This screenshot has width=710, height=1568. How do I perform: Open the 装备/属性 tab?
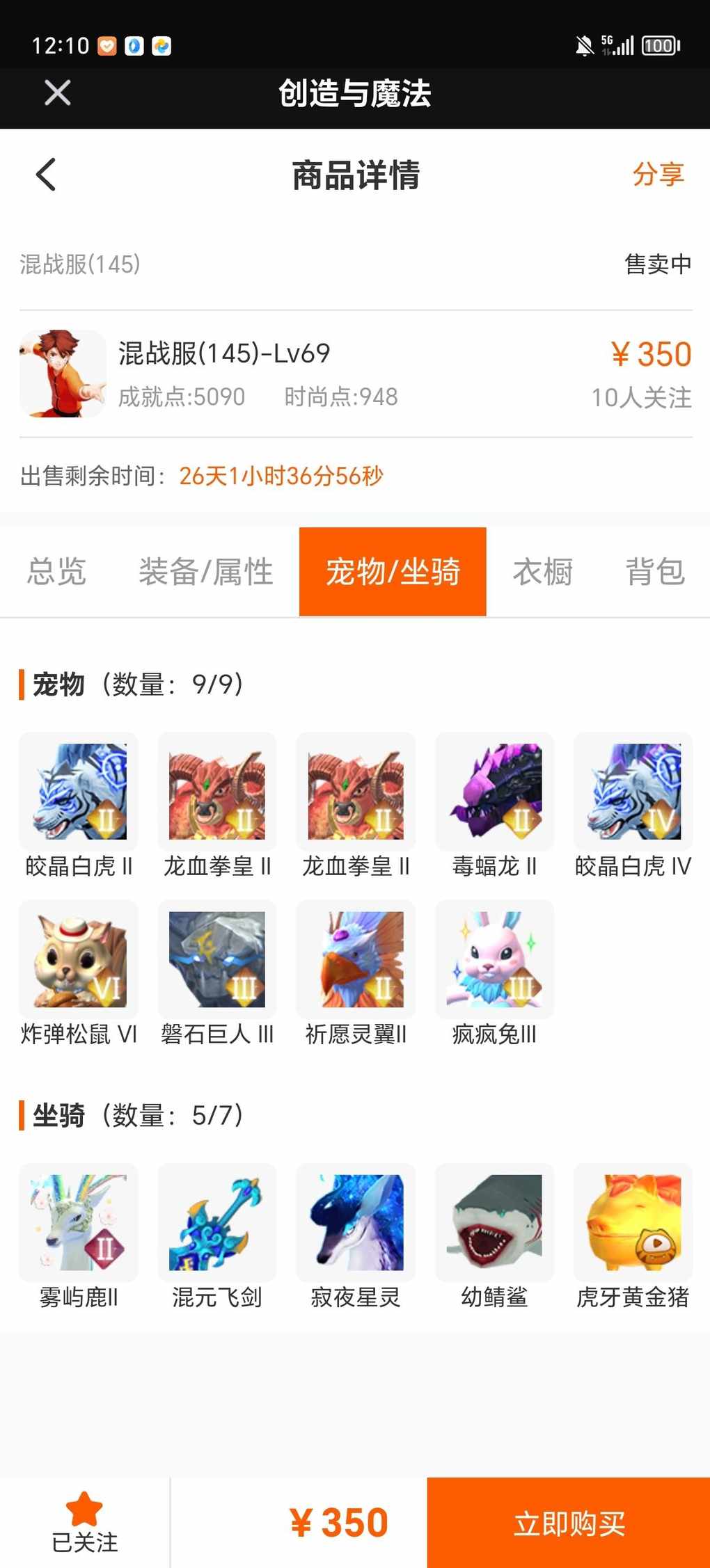(205, 572)
